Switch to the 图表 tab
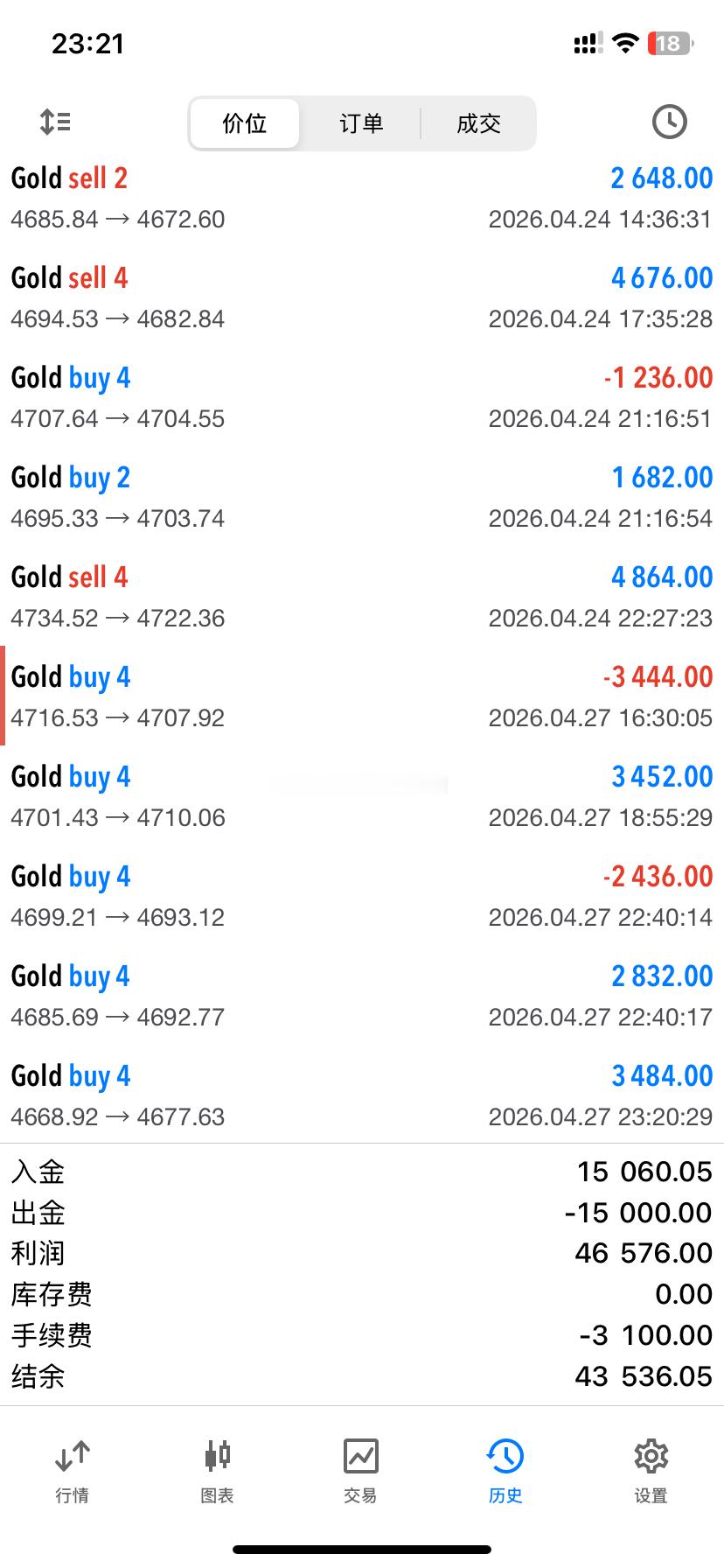Viewport: 724px width, 1568px height. tap(217, 1470)
